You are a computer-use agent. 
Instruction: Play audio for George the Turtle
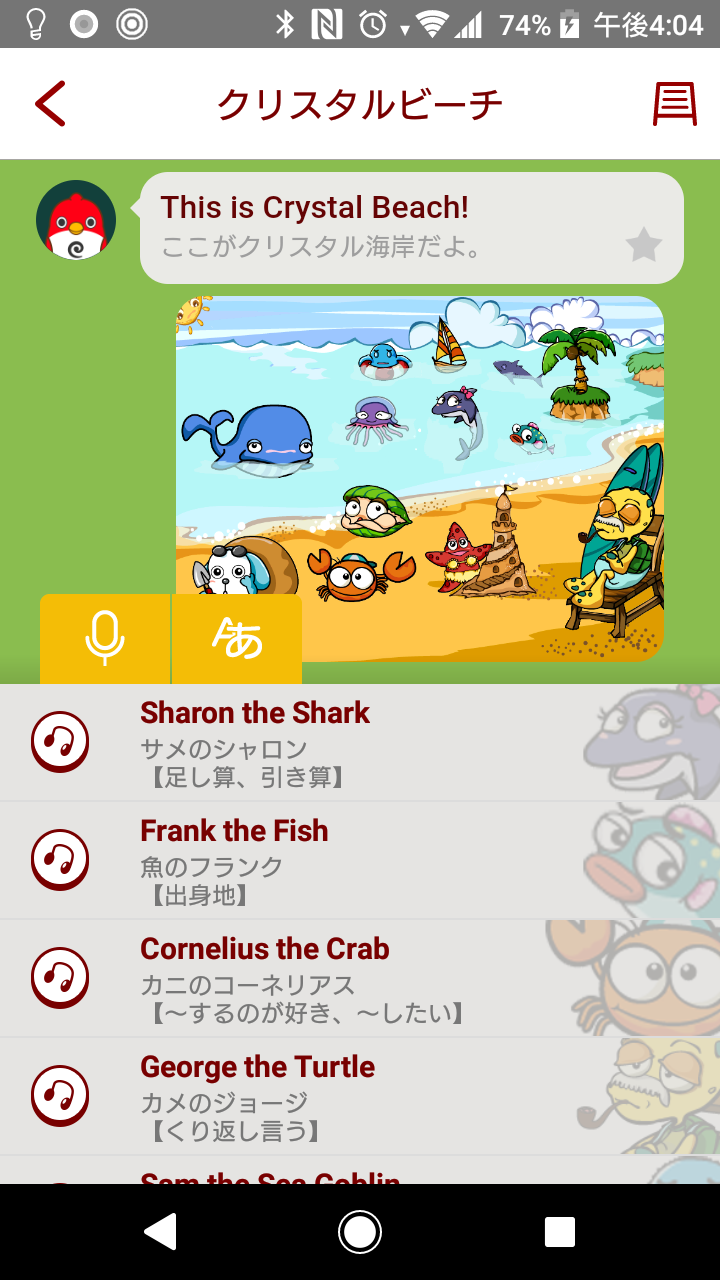(60, 1096)
